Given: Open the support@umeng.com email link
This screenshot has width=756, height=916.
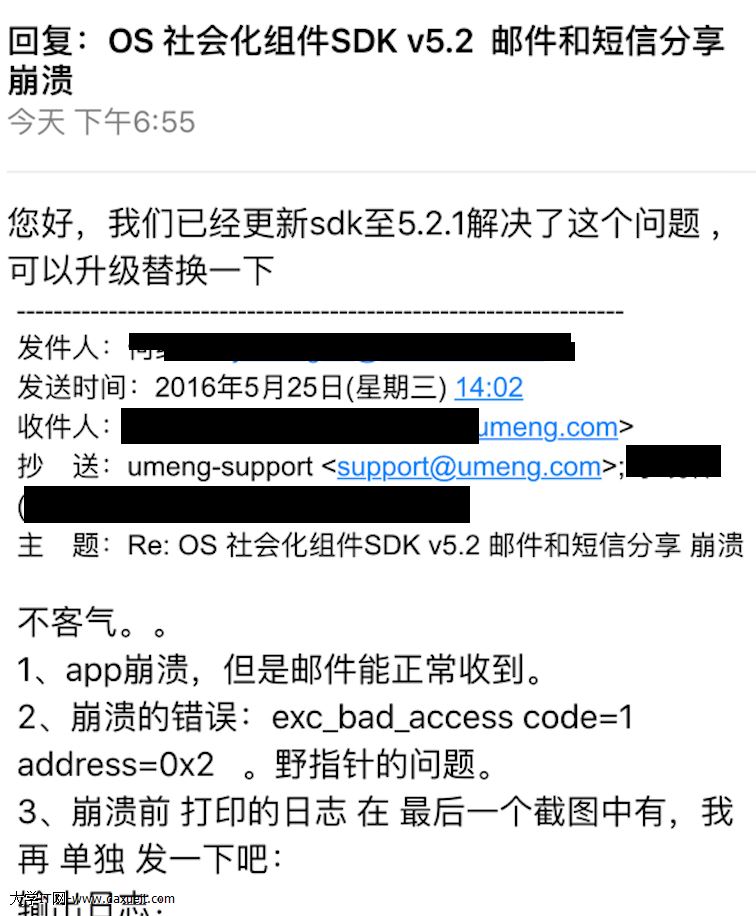Looking at the screenshot, I should coord(468,466).
